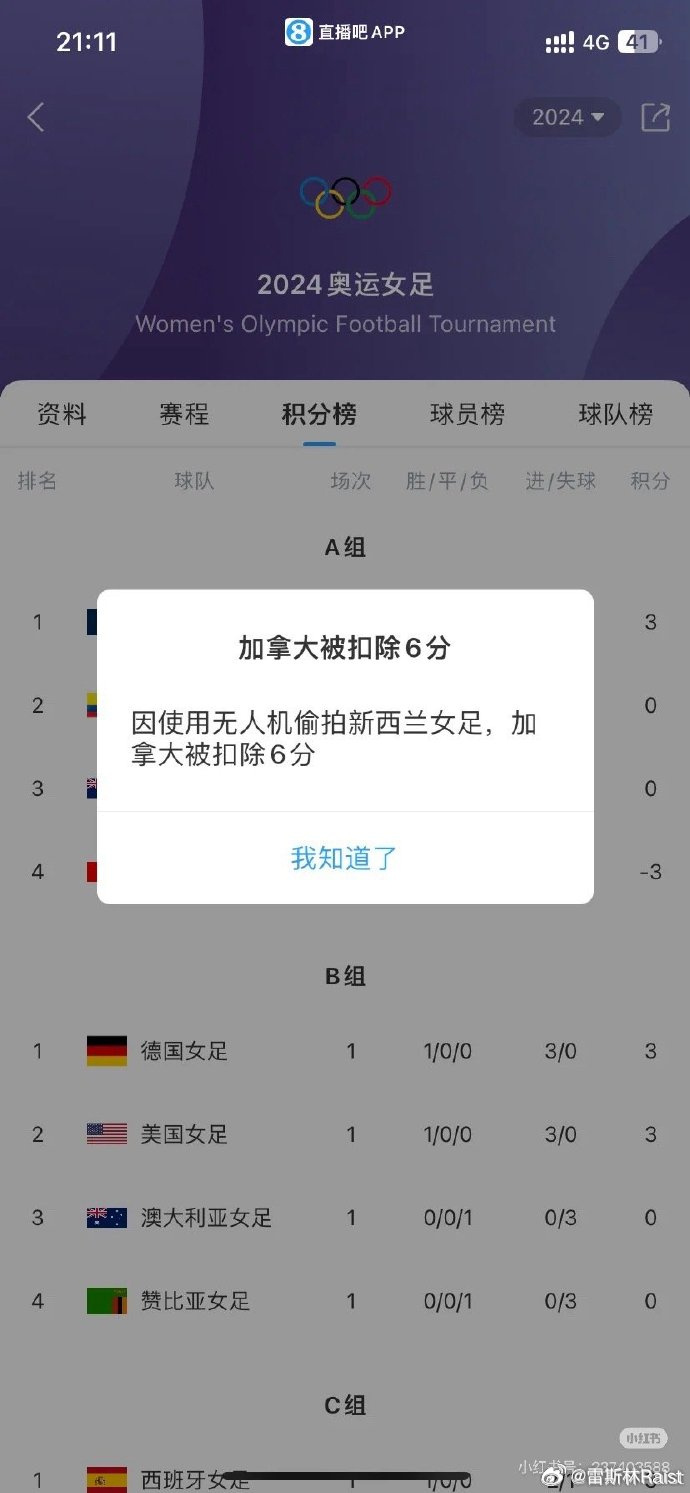Image resolution: width=690 pixels, height=1493 pixels.
Task: Go back with the top-left arrow
Action: pos(36,118)
